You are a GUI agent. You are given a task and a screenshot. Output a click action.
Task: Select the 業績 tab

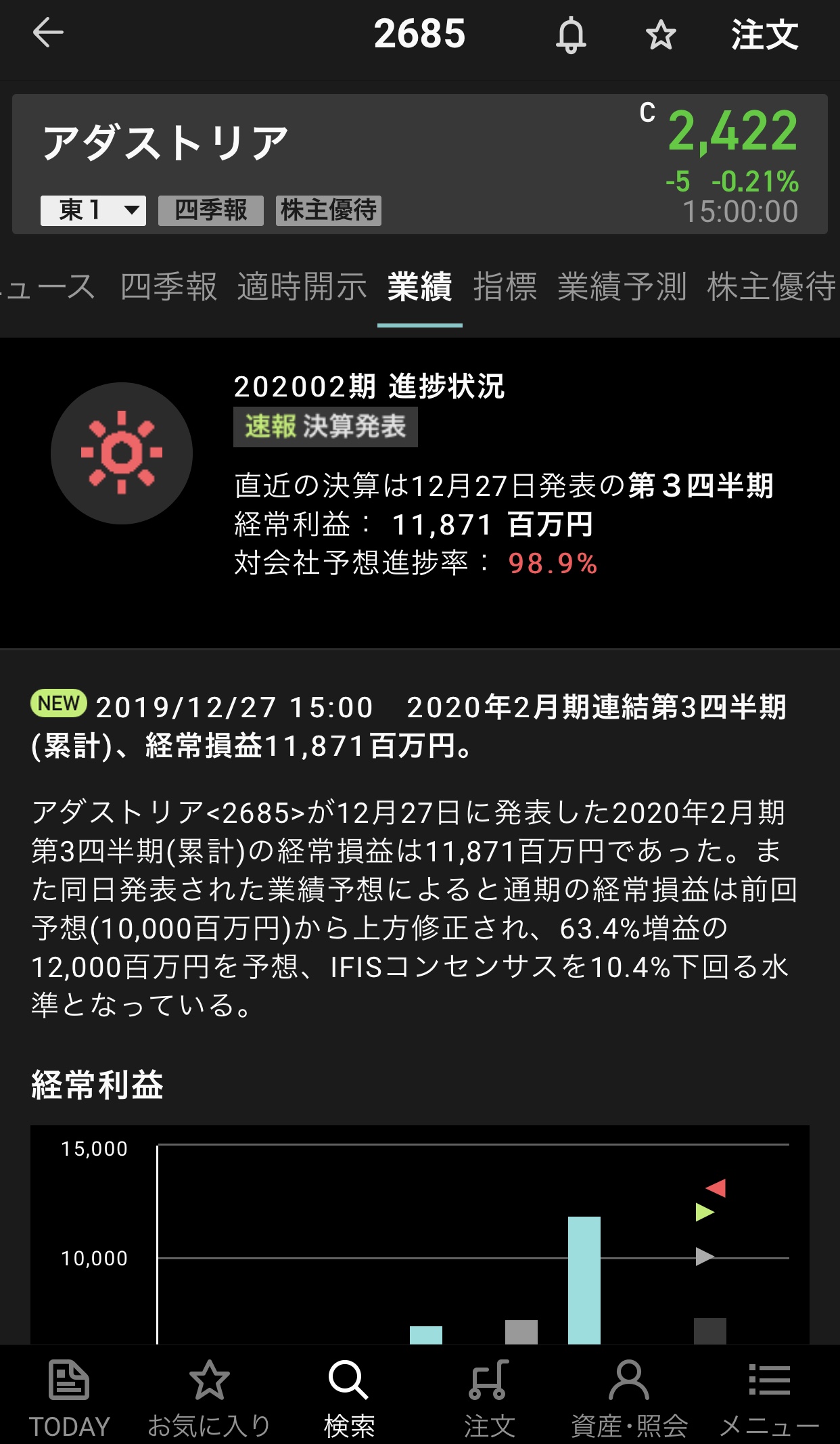[419, 286]
